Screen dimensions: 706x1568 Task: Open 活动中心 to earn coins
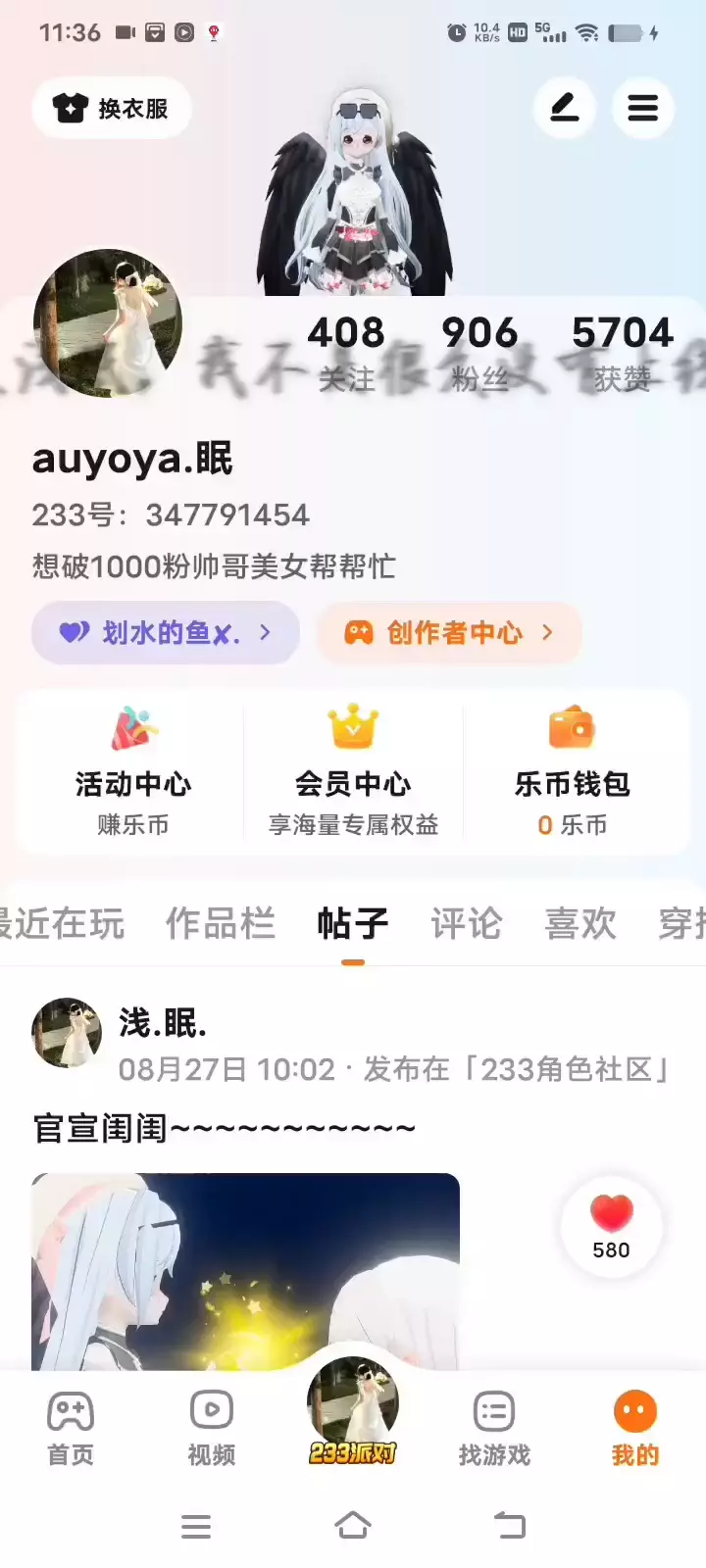tap(133, 771)
